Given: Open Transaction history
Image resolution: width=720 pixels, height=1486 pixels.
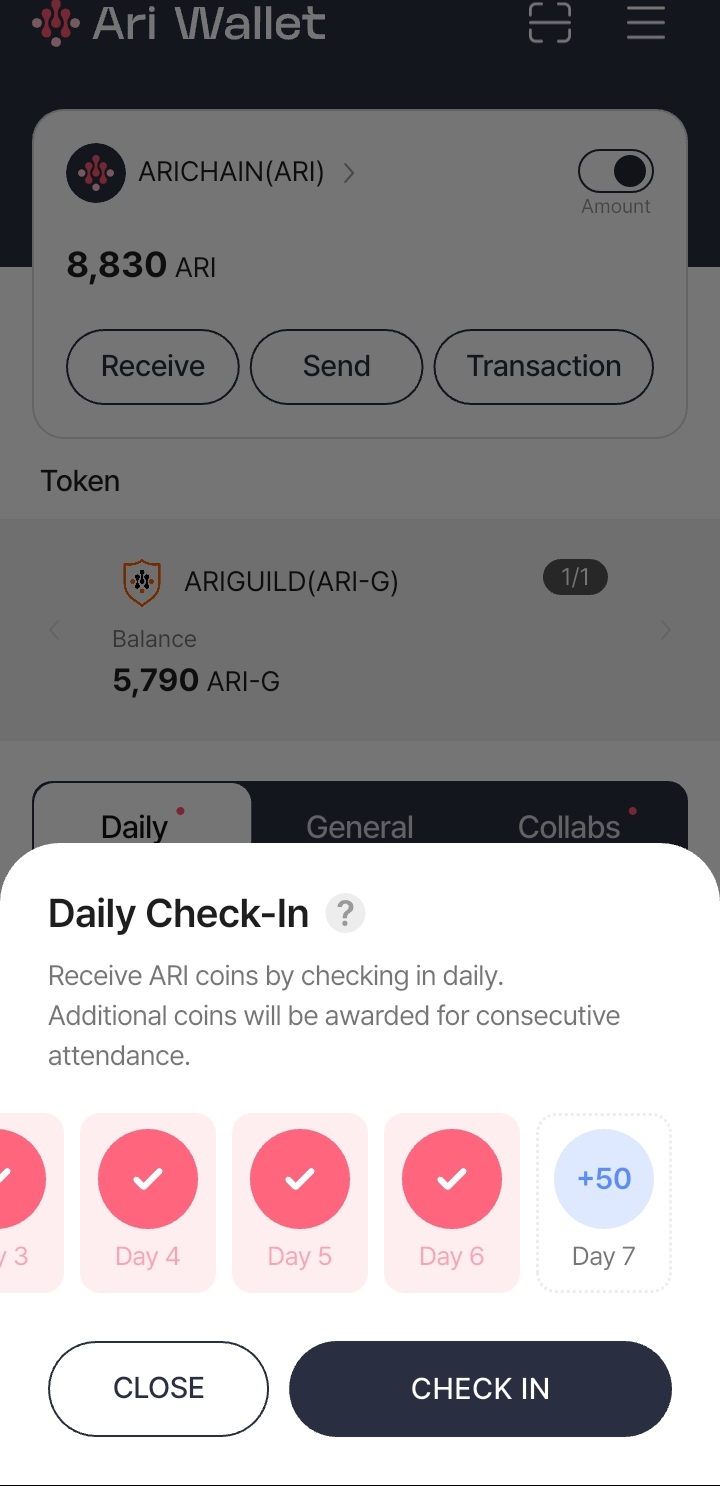Looking at the screenshot, I should (x=543, y=366).
